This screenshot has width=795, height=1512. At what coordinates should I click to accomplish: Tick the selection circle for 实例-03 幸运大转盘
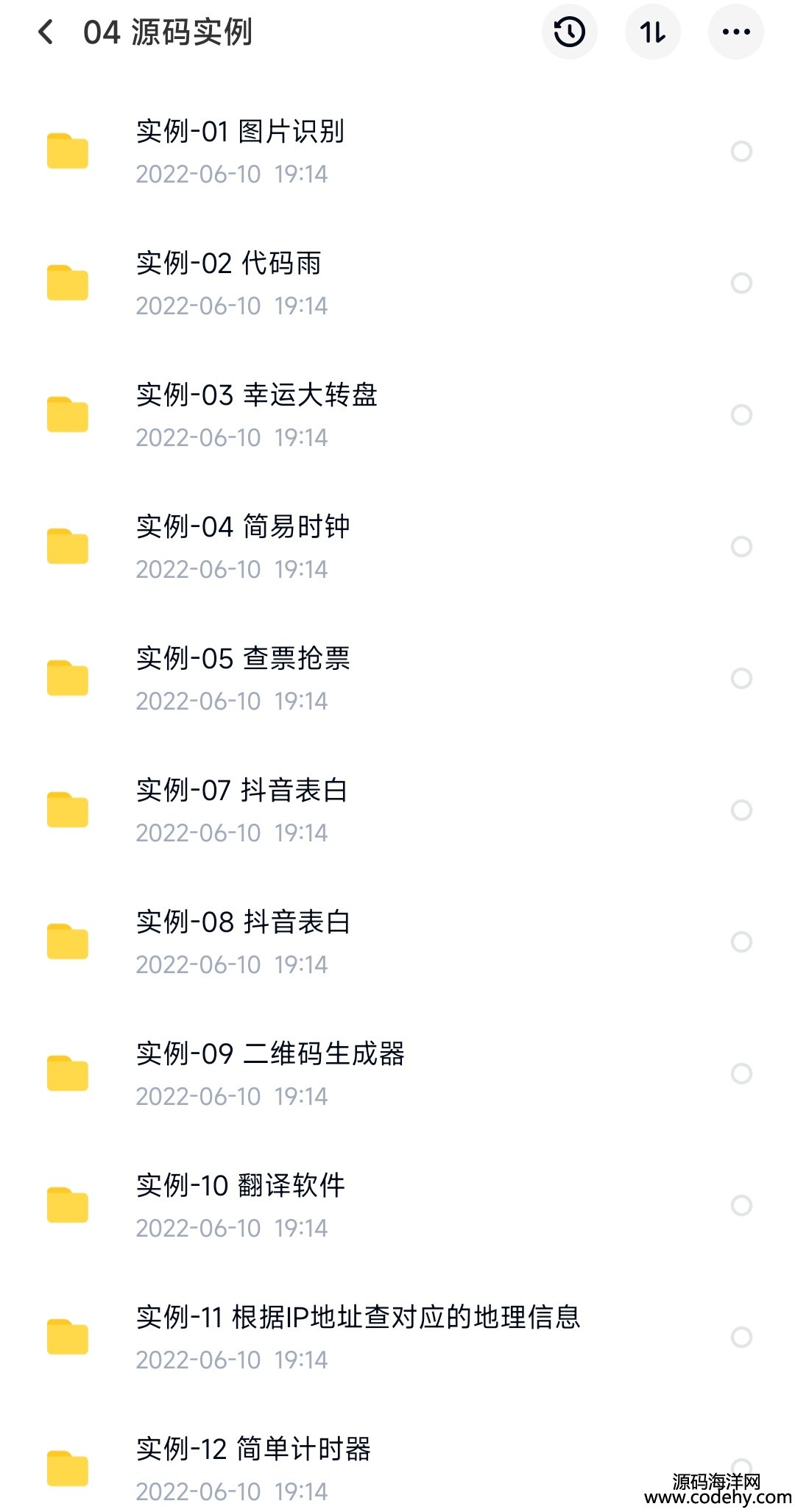pyautogui.click(x=741, y=415)
